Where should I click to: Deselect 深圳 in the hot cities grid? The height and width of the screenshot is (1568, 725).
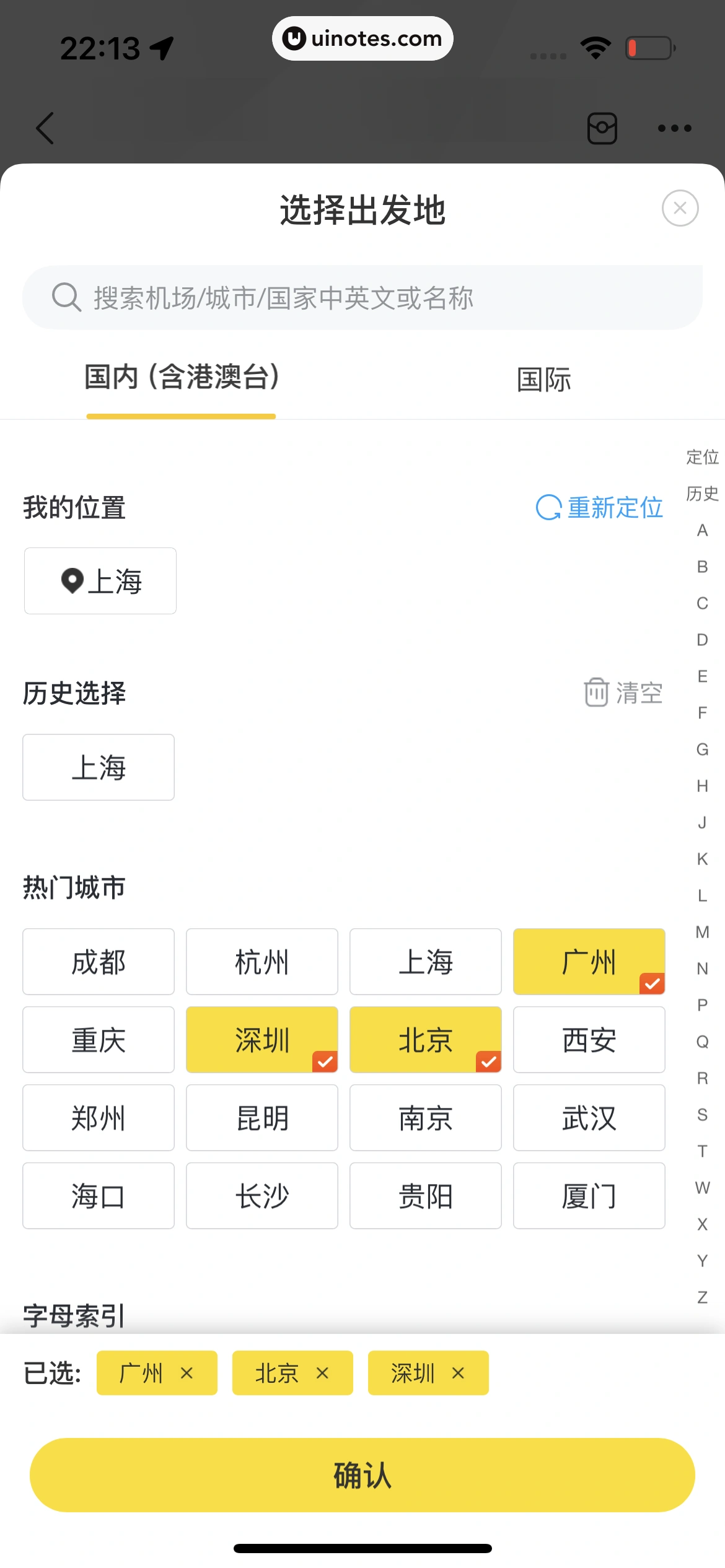(262, 1040)
